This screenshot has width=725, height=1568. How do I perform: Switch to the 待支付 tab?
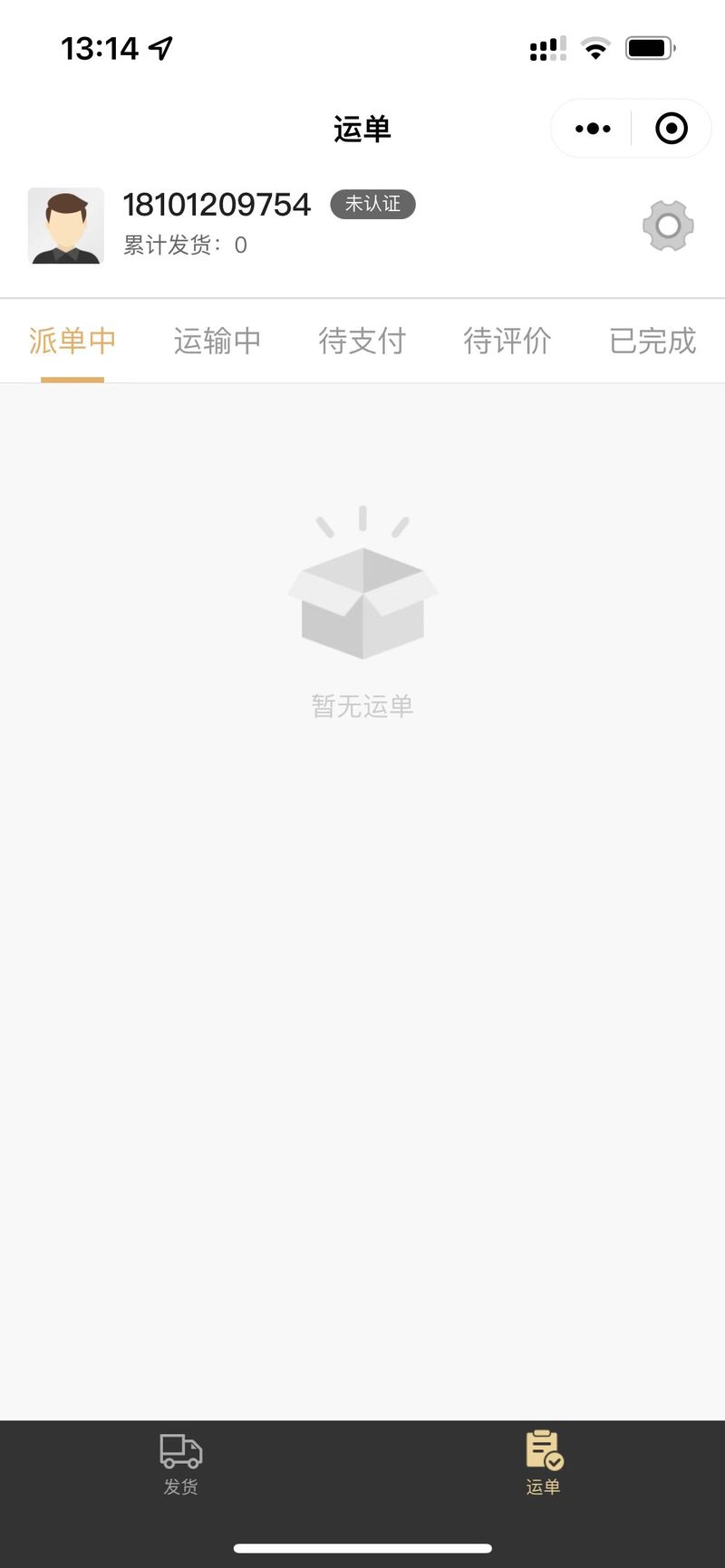click(362, 341)
